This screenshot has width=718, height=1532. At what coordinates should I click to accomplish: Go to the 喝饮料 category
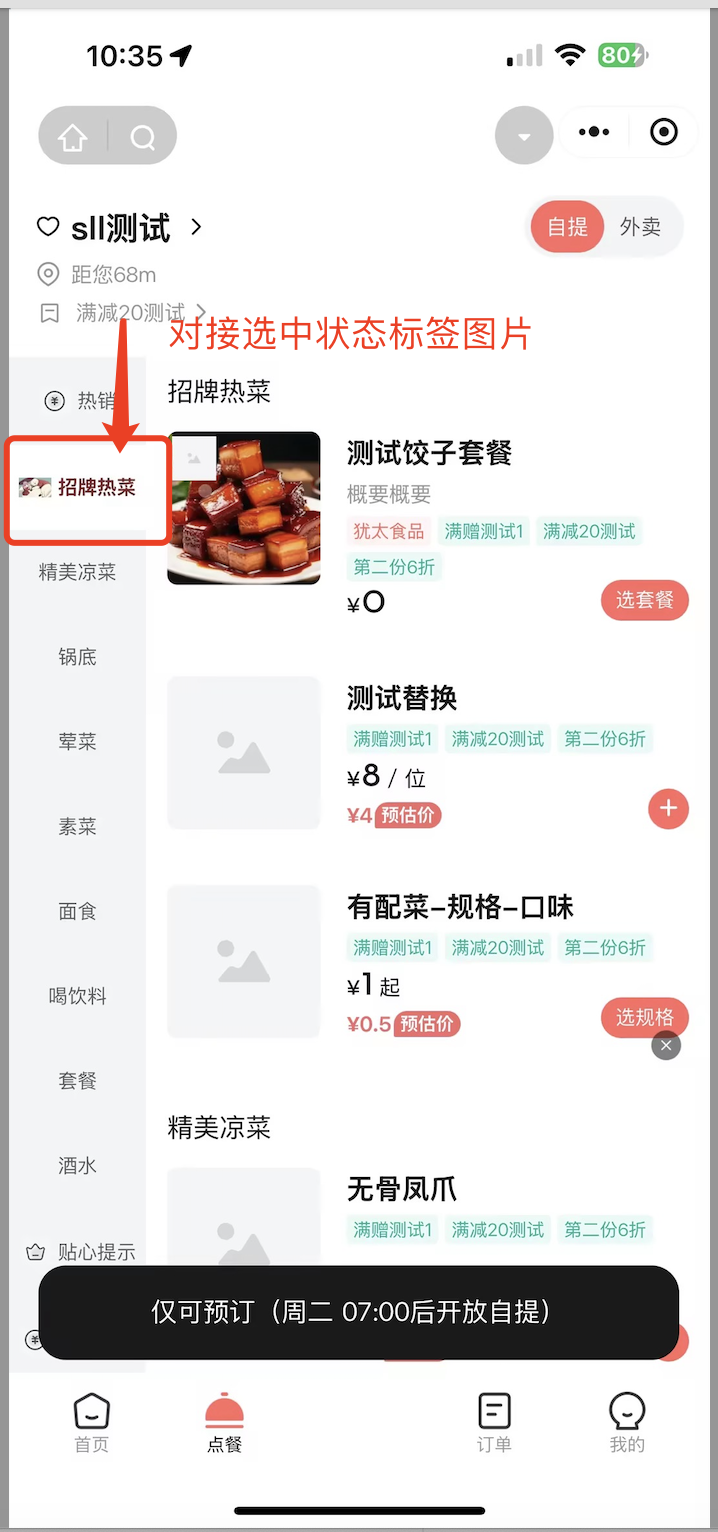(x=77, y=996)
